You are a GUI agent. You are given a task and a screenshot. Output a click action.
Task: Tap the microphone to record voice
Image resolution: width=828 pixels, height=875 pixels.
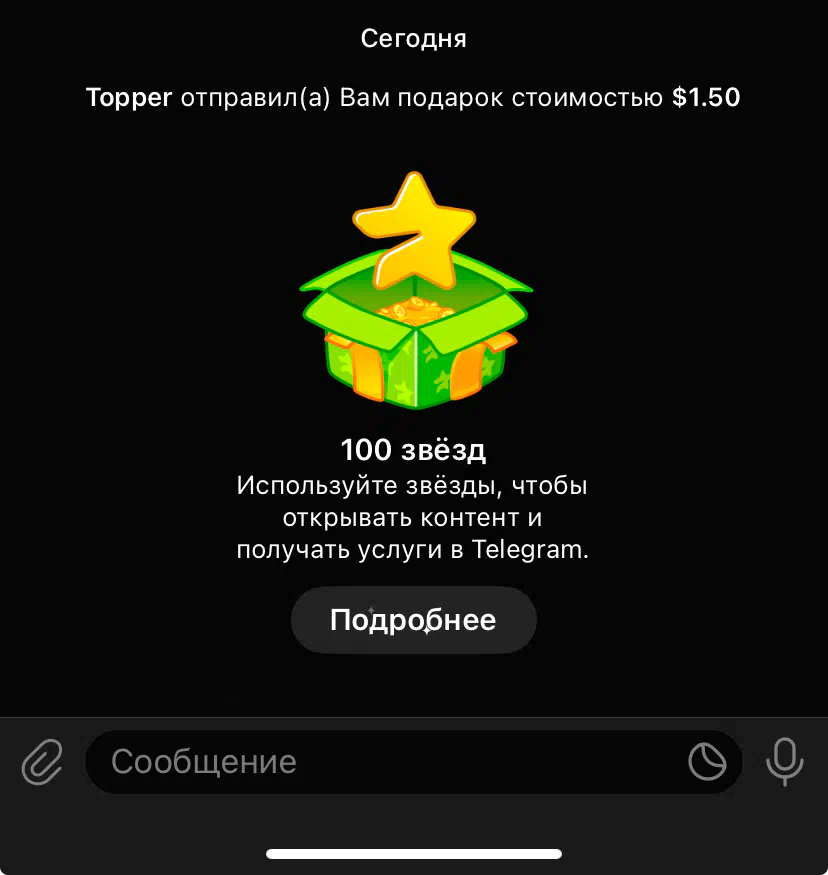(x=784, y=762)
